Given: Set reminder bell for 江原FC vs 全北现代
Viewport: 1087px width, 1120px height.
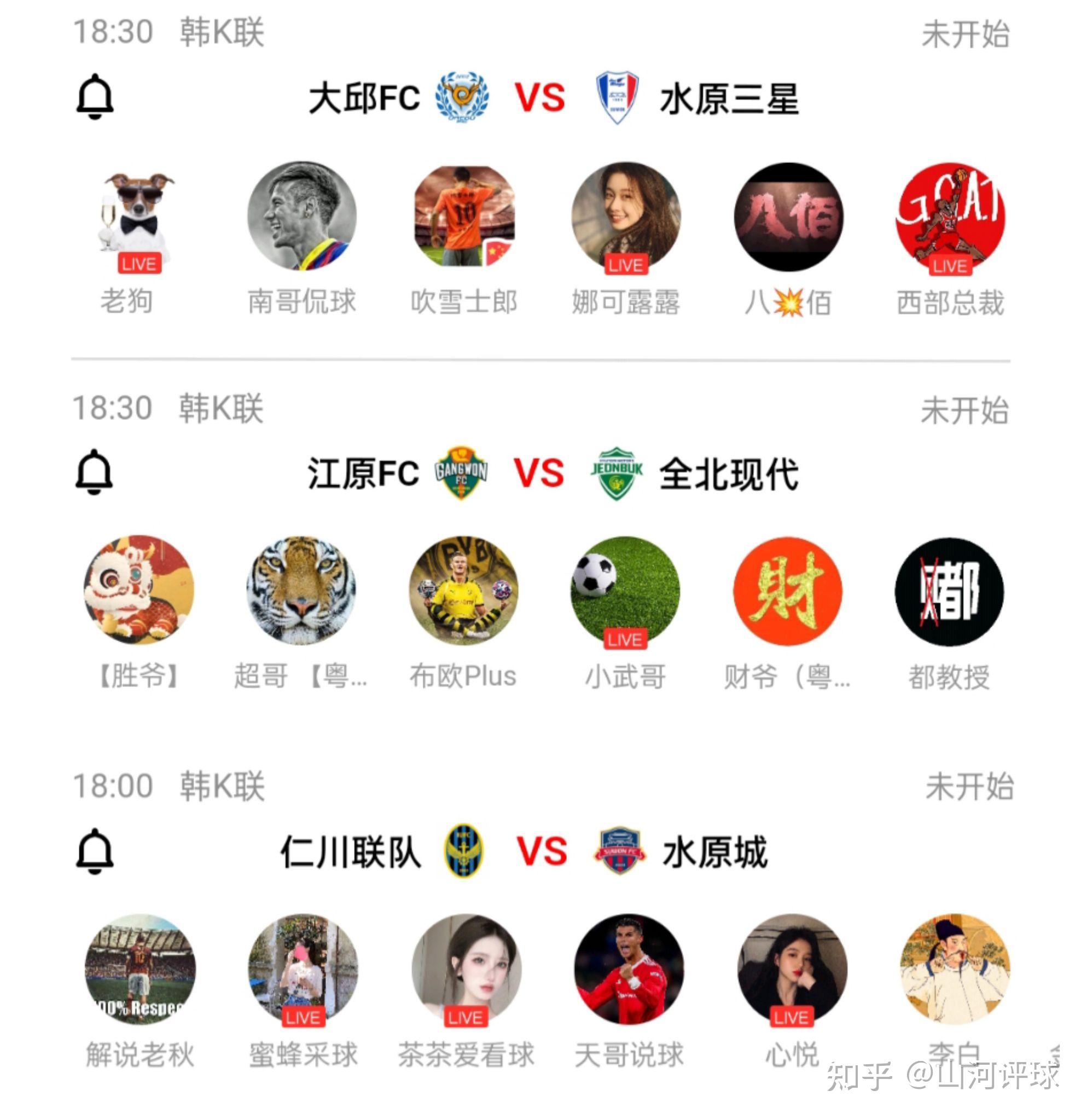Looking at the screenshot, I should (94, 472).
